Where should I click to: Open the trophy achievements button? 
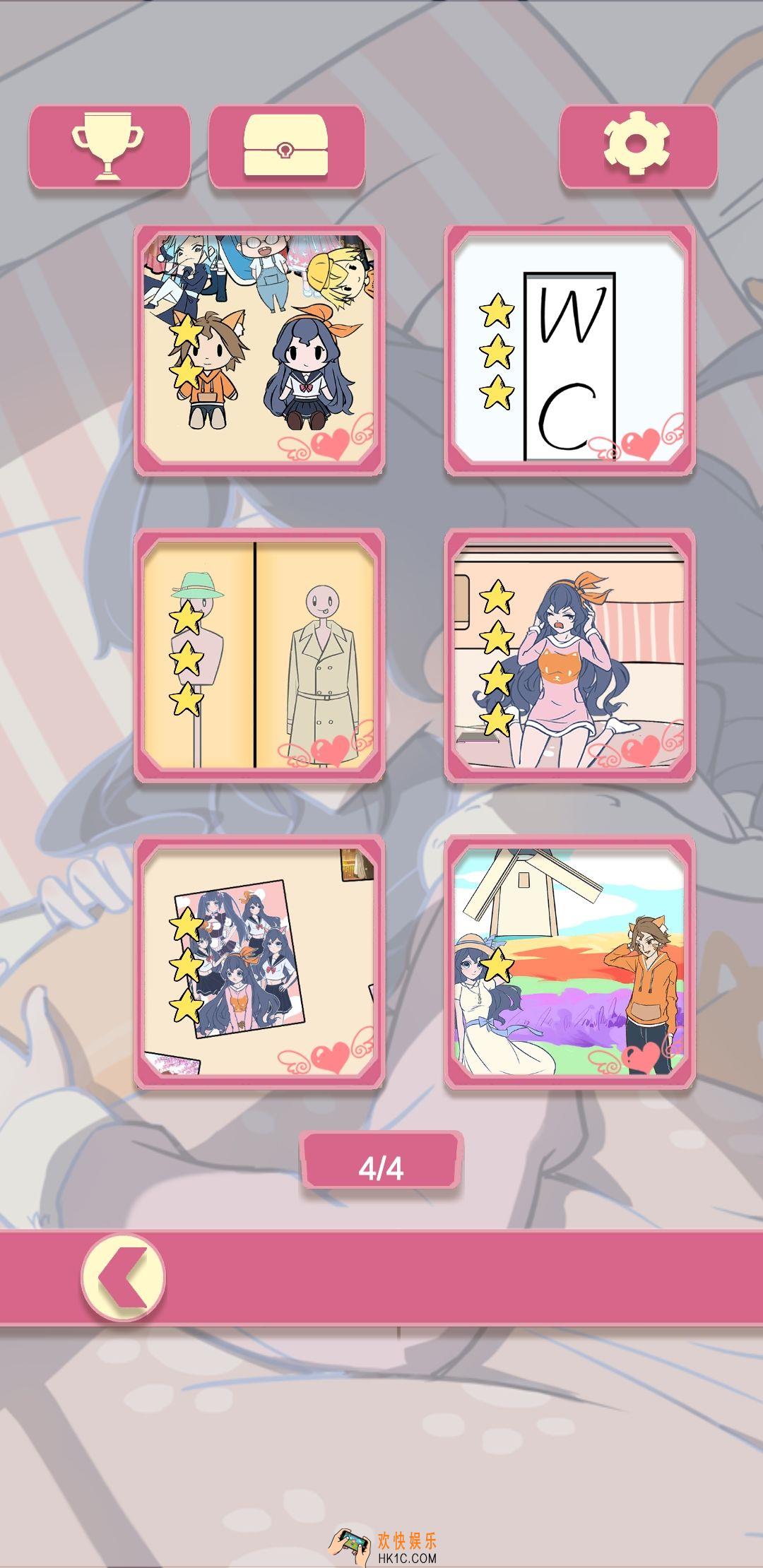pos(109,146)
